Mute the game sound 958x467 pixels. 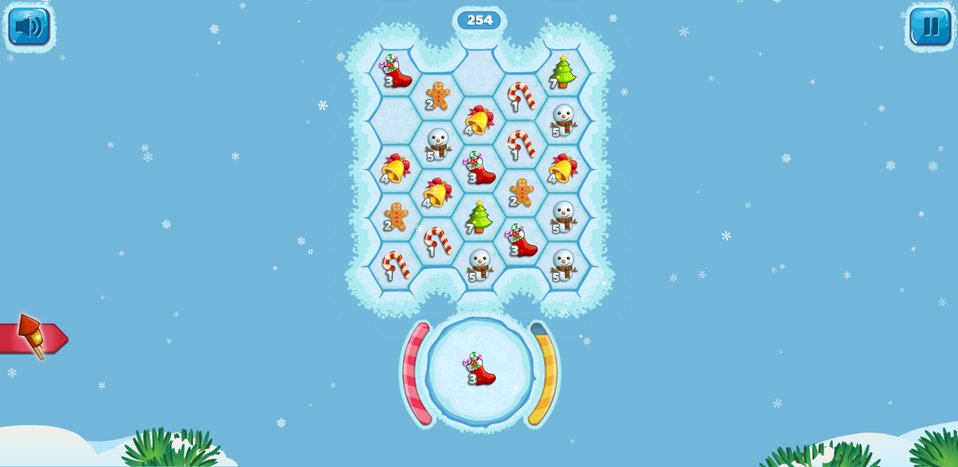(29, 27)
